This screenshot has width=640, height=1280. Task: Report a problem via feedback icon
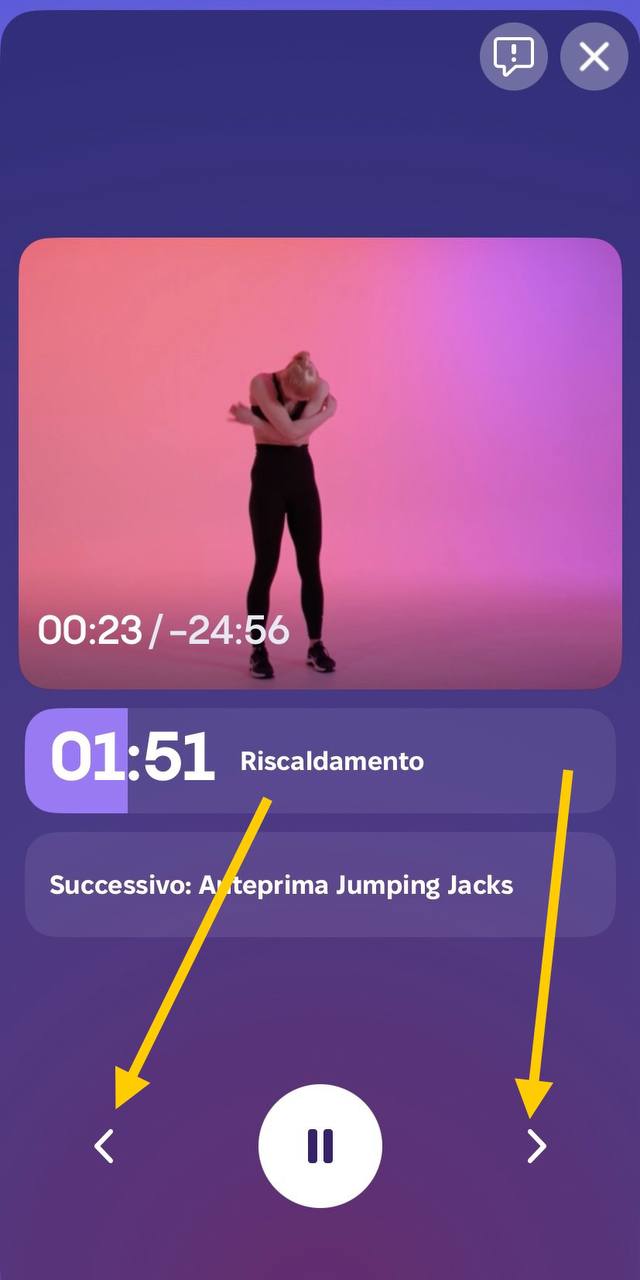tap(513, 57)
